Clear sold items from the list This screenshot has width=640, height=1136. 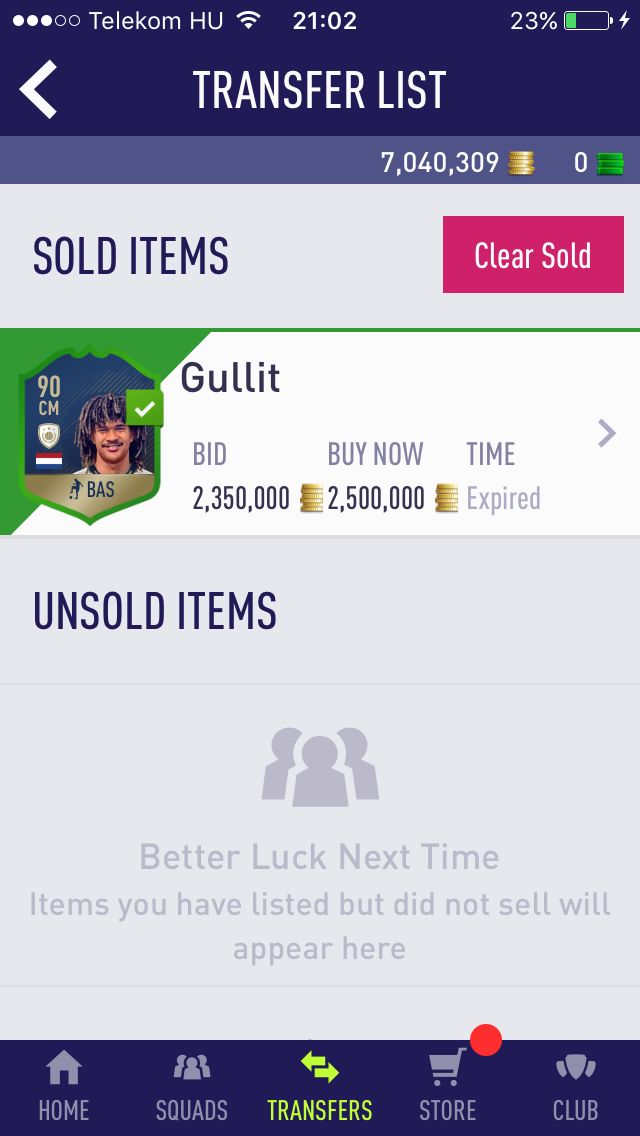coord(533,256)
